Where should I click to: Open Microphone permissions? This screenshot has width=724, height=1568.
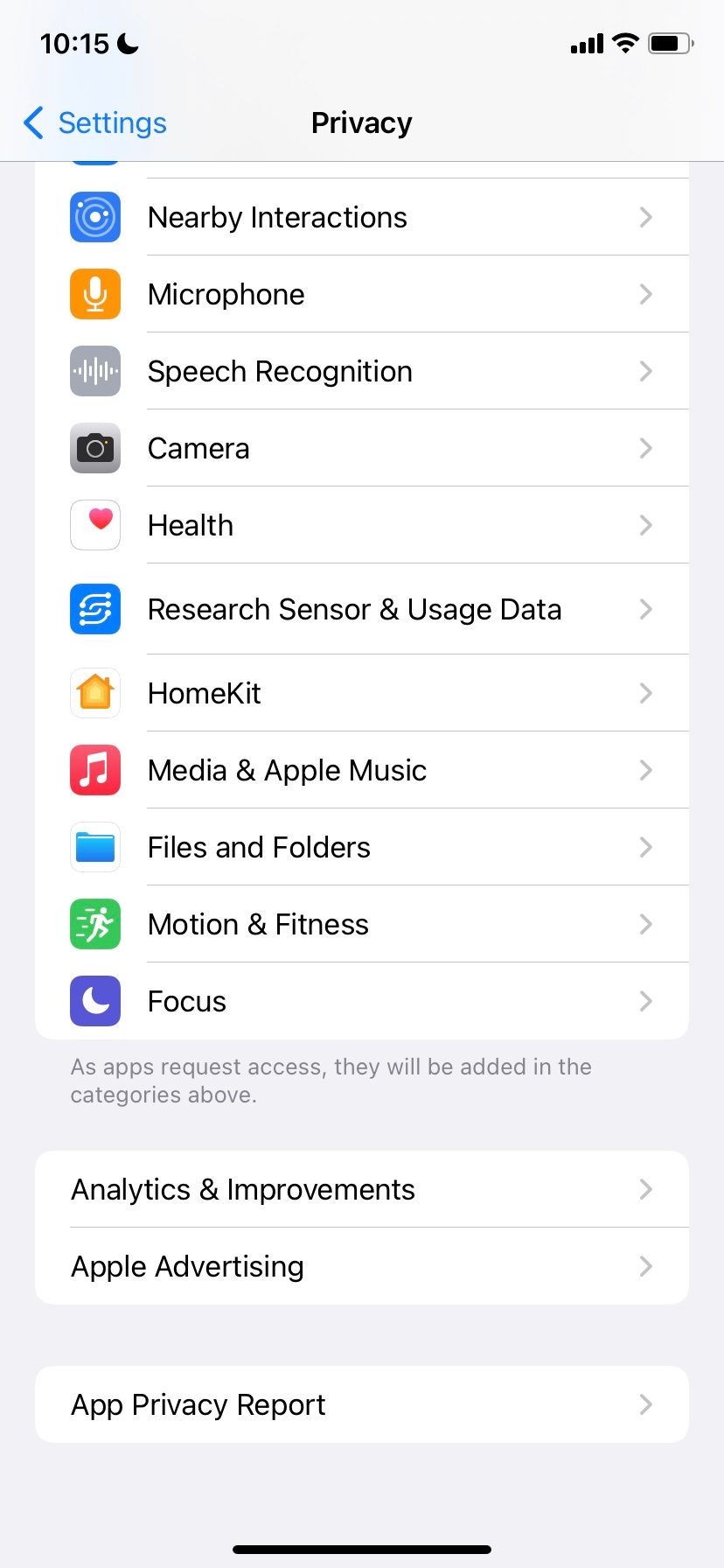362,294
